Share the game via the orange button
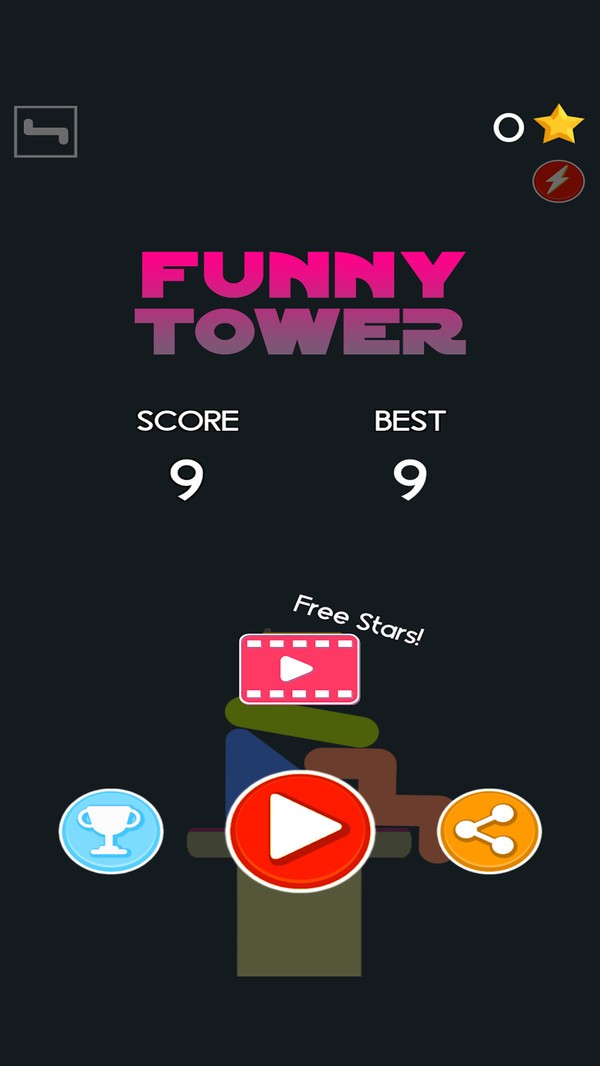Image resolution: width=600 pixels, height=1066 pixels. coord(489,830)
